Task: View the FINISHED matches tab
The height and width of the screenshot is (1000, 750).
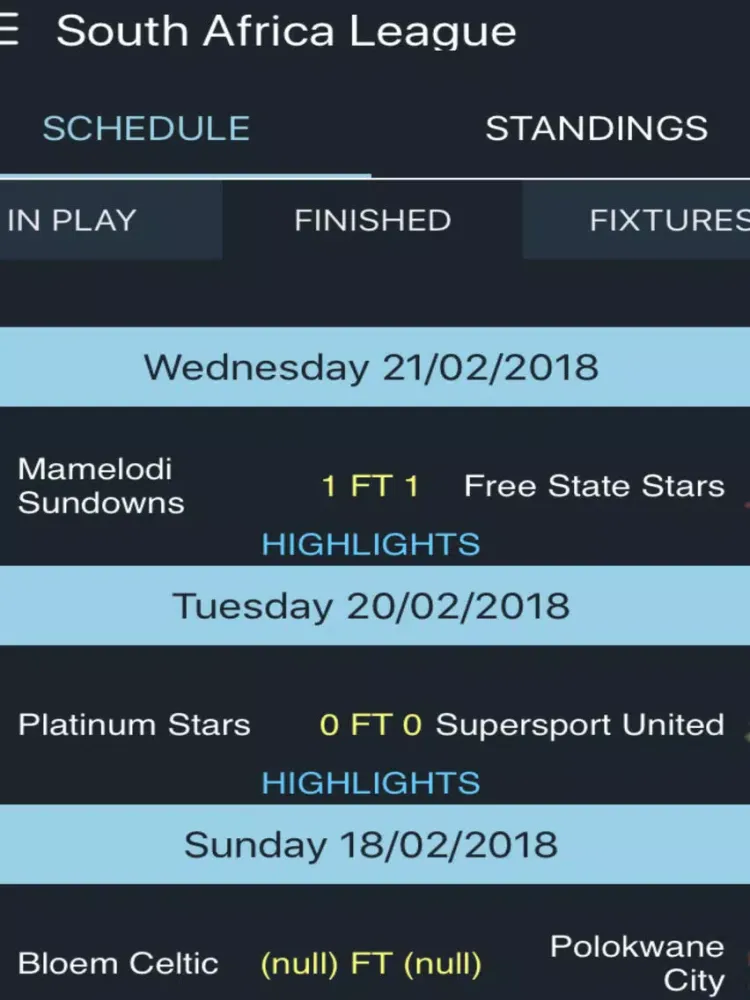Action: pyautogui.click(x=371, y=220)
